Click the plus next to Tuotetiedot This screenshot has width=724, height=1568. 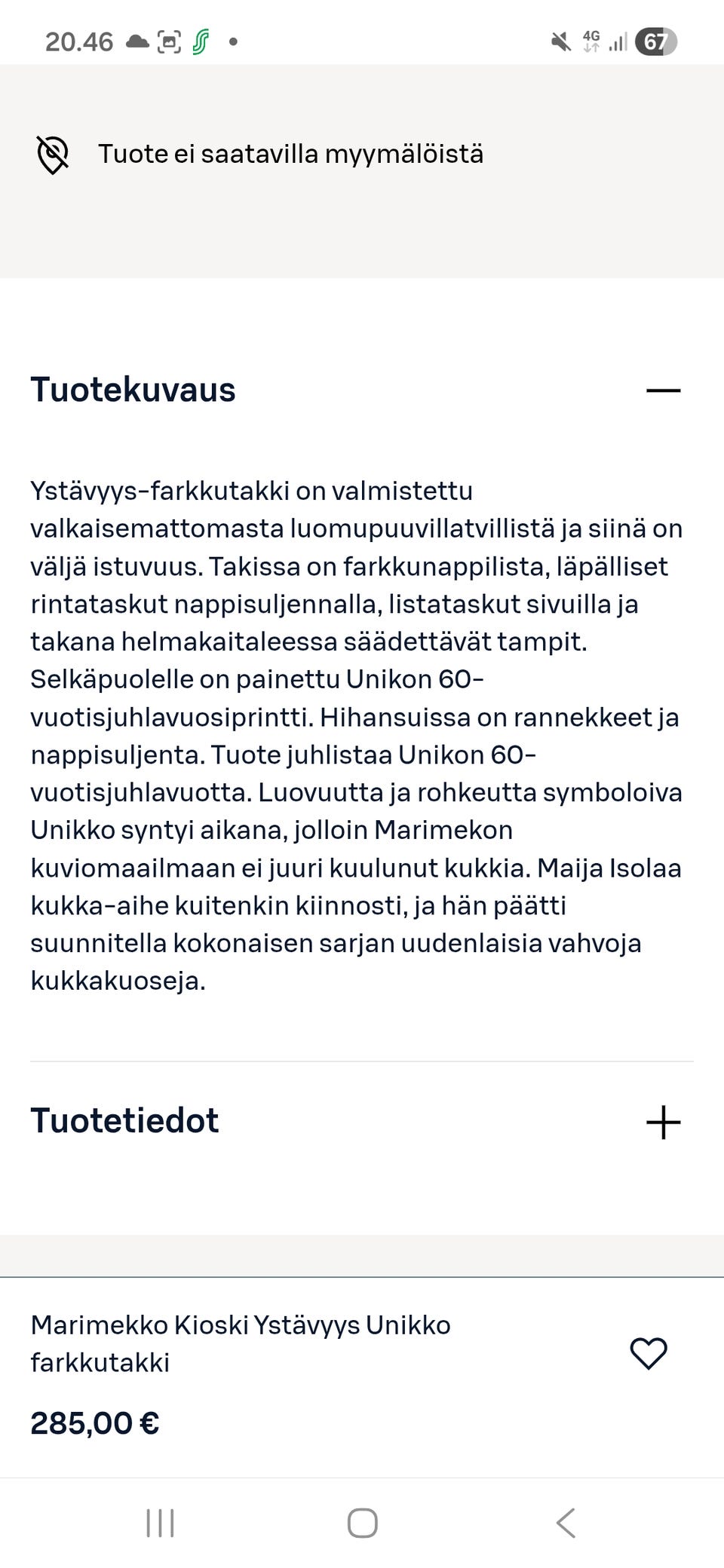click(662, 1122)
